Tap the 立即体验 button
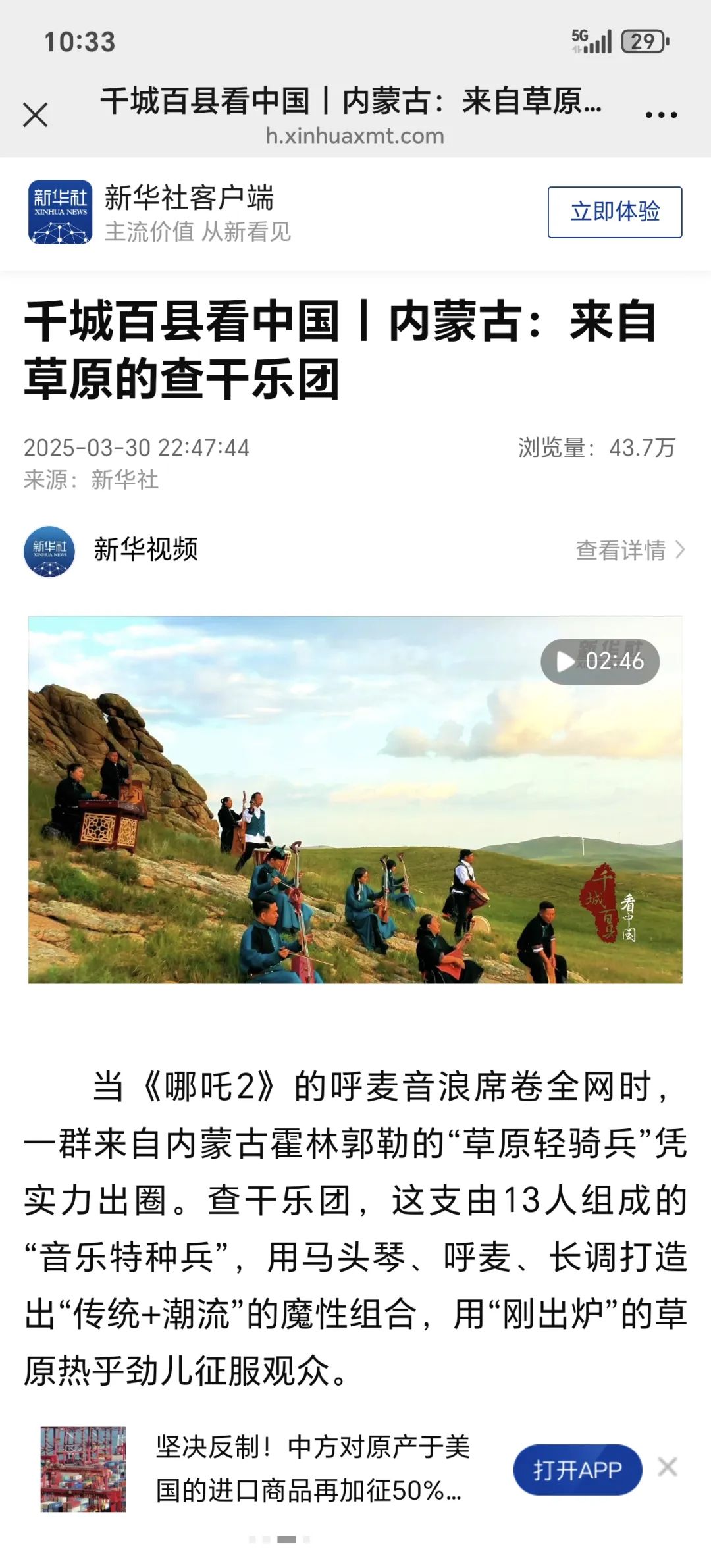The image size is (711, 1568). pos(614,212)
